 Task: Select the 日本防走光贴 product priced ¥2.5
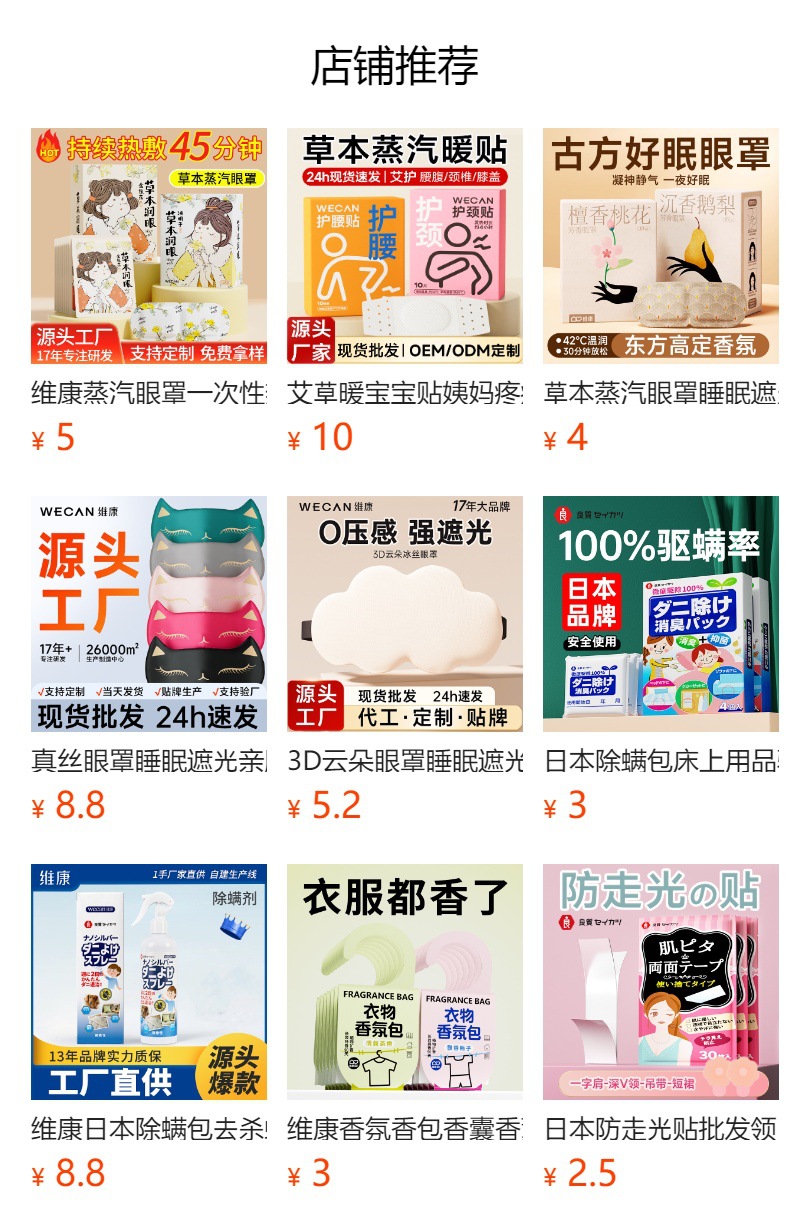pos(661,982)
